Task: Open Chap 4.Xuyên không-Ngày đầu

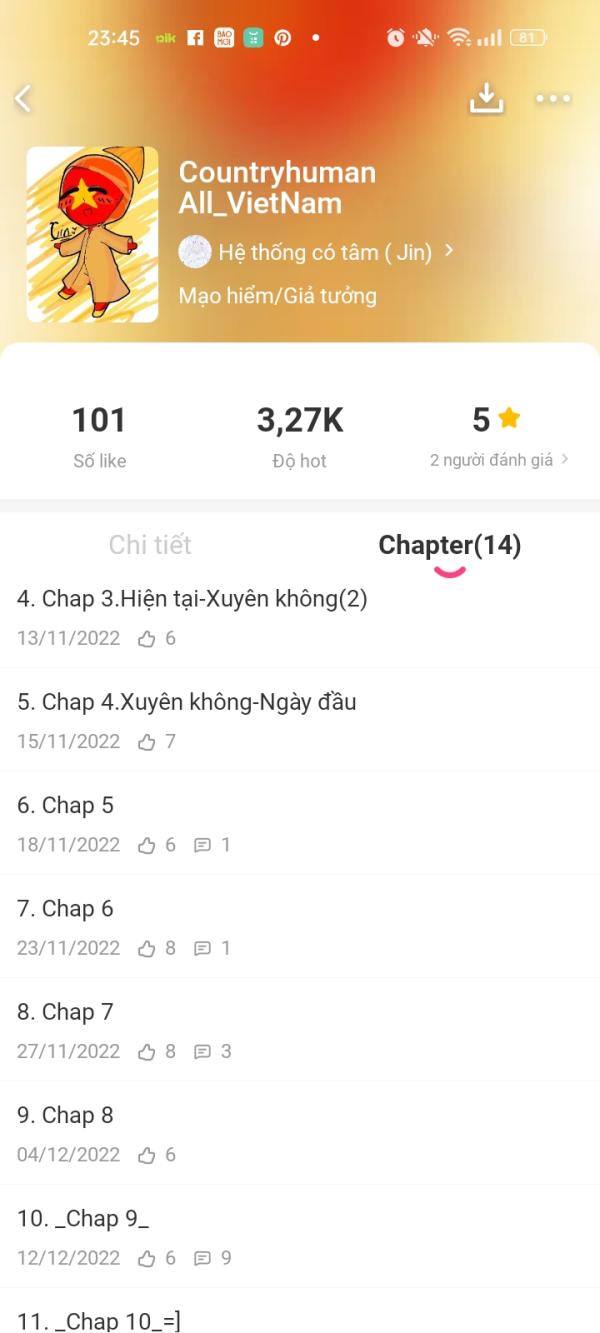Action: coord(187,702)
